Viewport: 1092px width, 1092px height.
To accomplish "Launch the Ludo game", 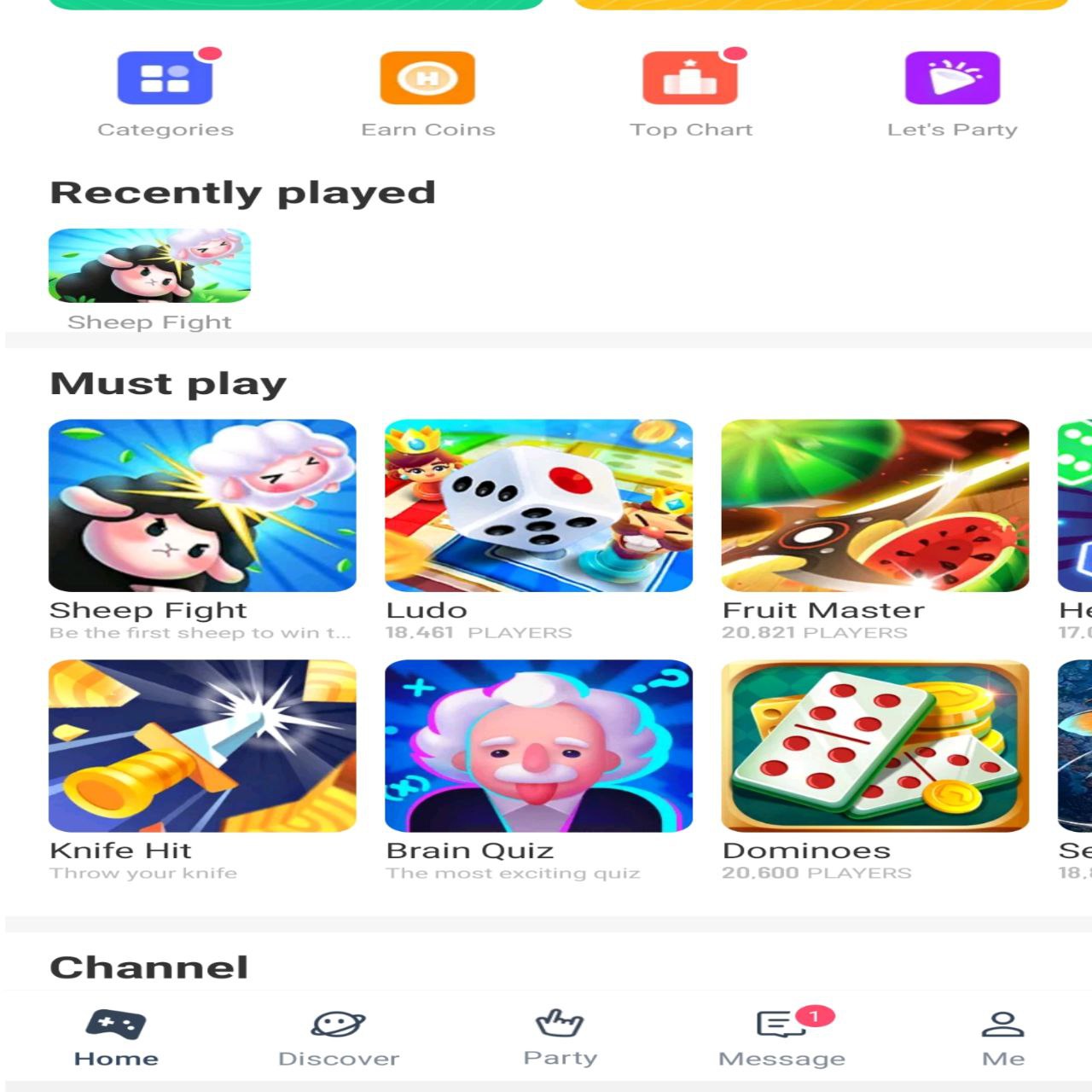I will coord(538,506).
